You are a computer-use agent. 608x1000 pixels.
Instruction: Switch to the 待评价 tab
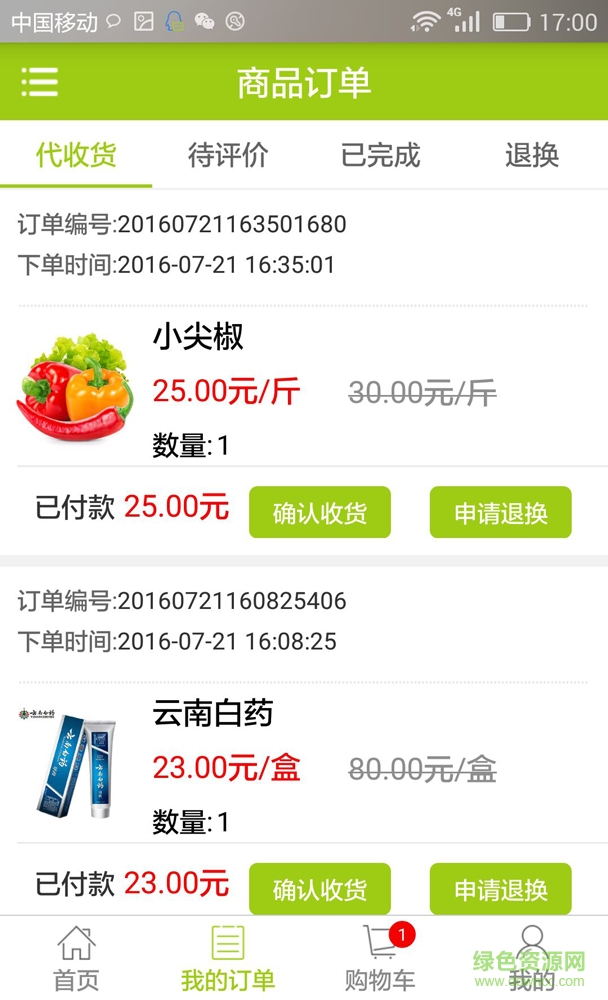(228, 155)
